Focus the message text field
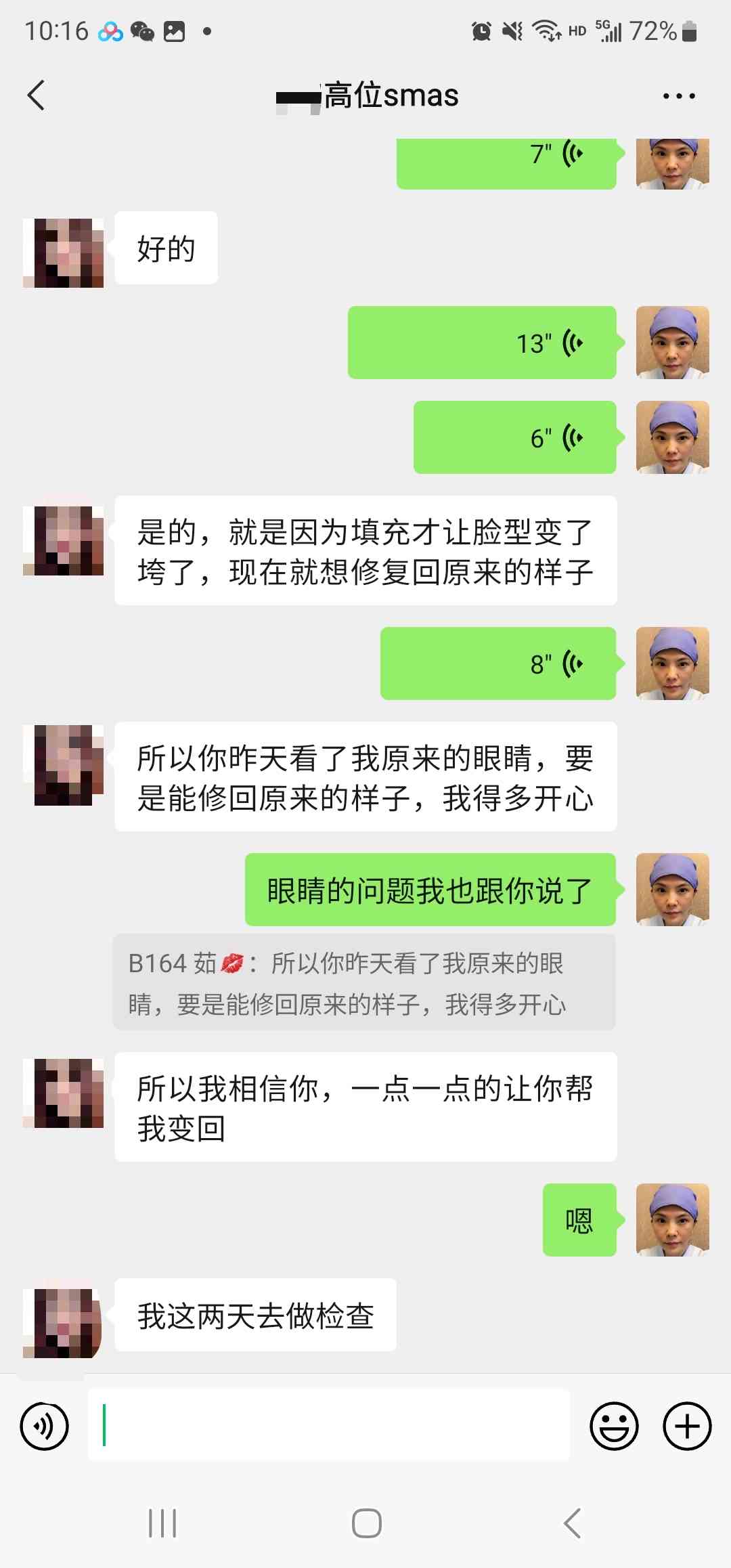Screen dimensions: 731x1568 (329, 1426)
